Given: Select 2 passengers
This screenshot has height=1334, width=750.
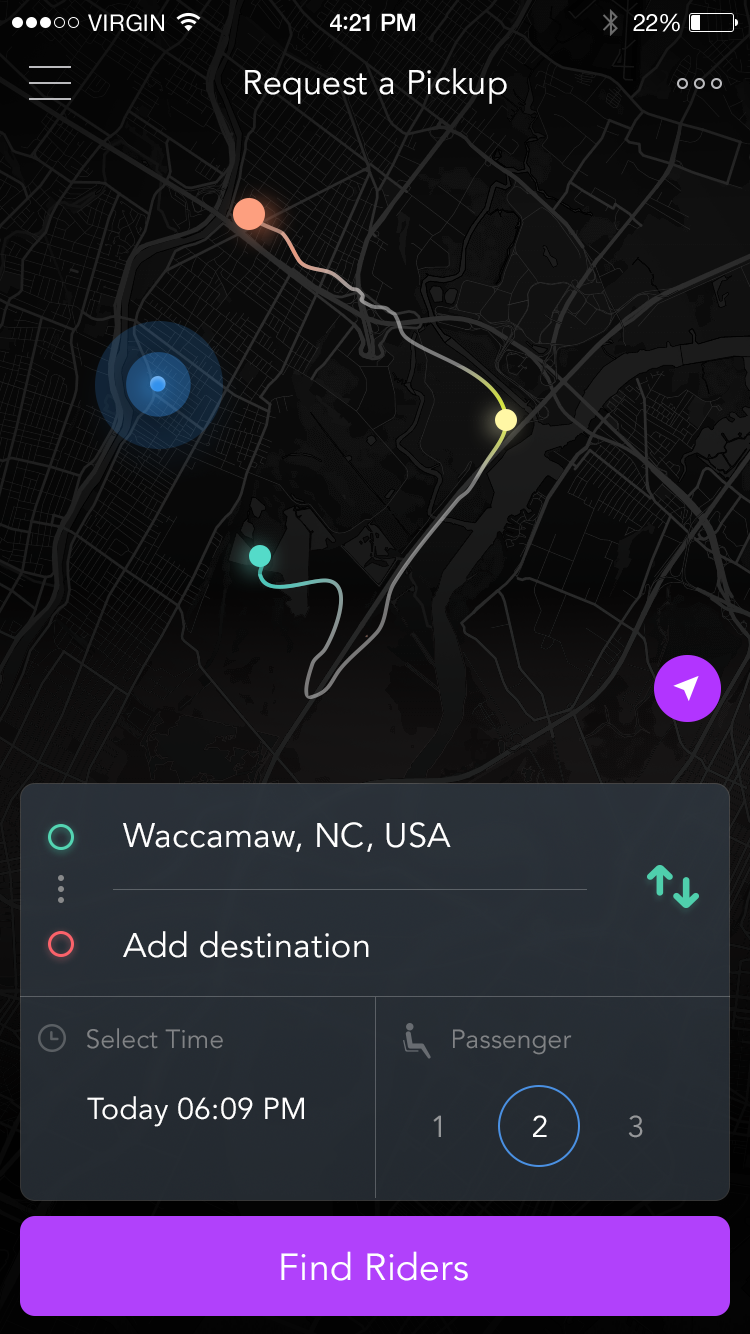Looking at the screenshot, I should tap(539, 1127).
